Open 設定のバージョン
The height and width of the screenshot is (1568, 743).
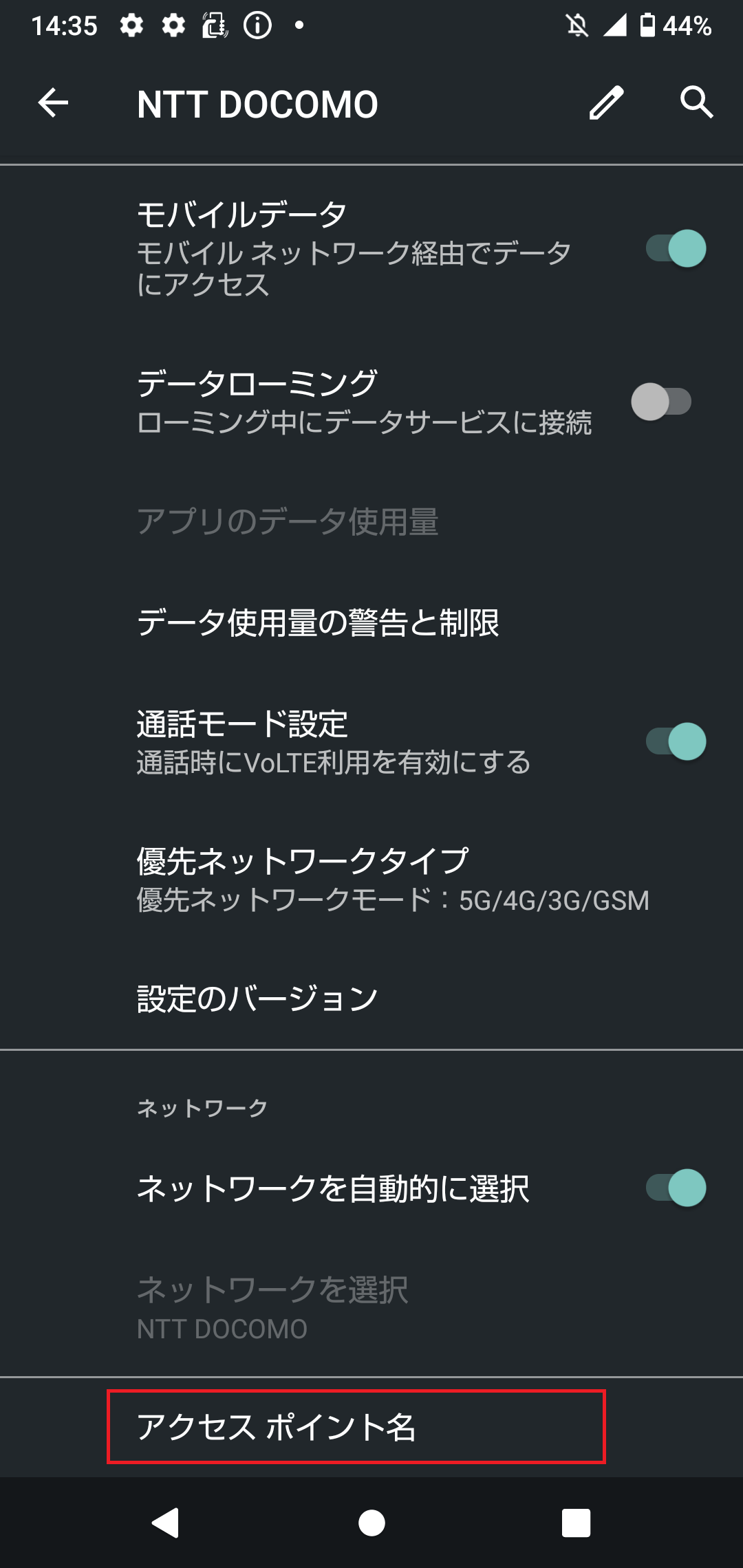click(371, 999)
